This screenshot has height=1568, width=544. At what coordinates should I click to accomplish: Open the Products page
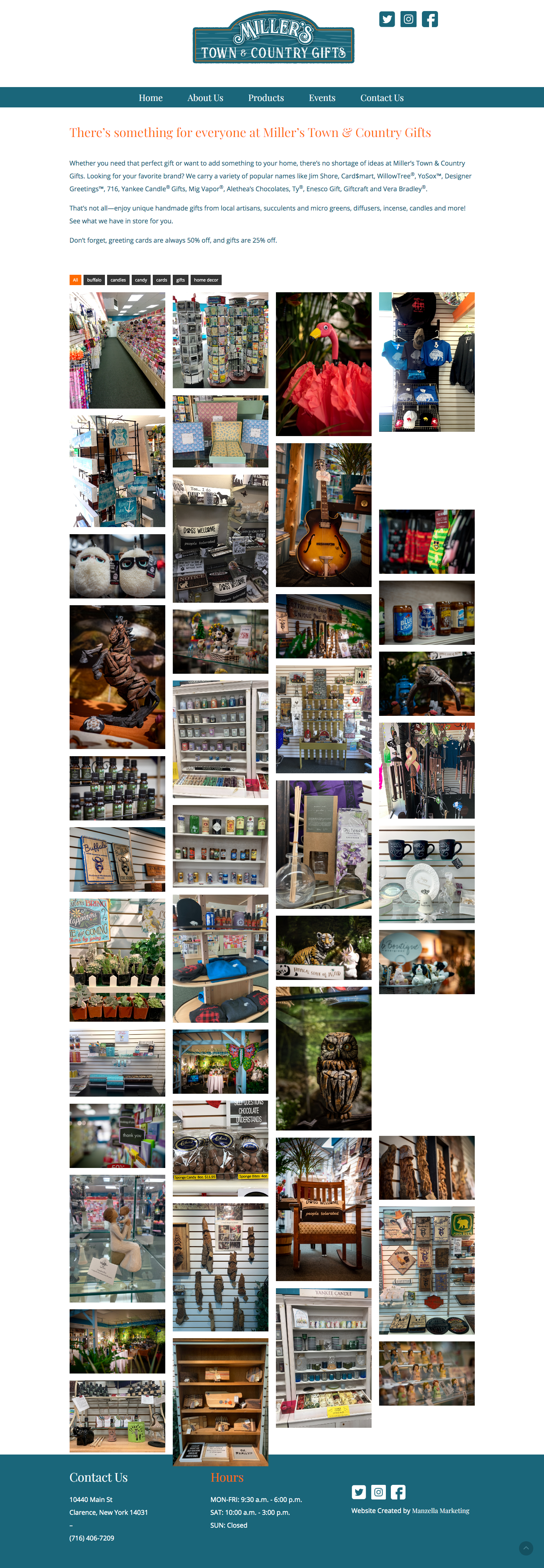point(266,98)
